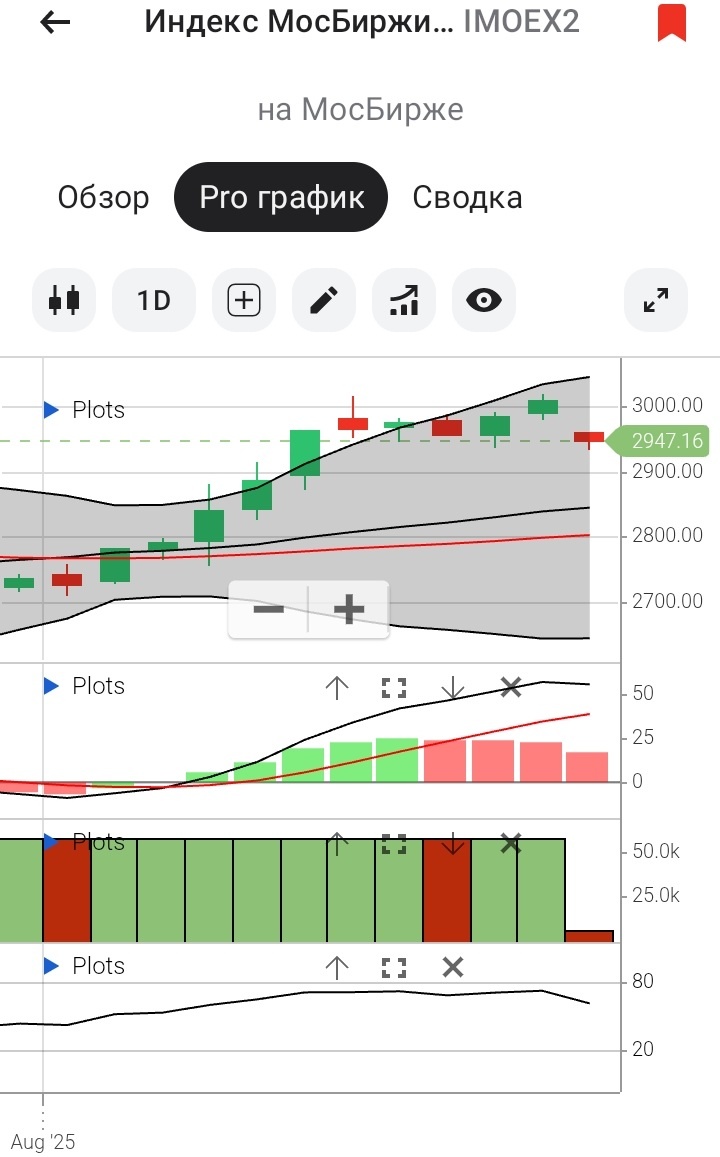Open the compare symbols tool
720x1157 pixels.
tap(403, 300)
